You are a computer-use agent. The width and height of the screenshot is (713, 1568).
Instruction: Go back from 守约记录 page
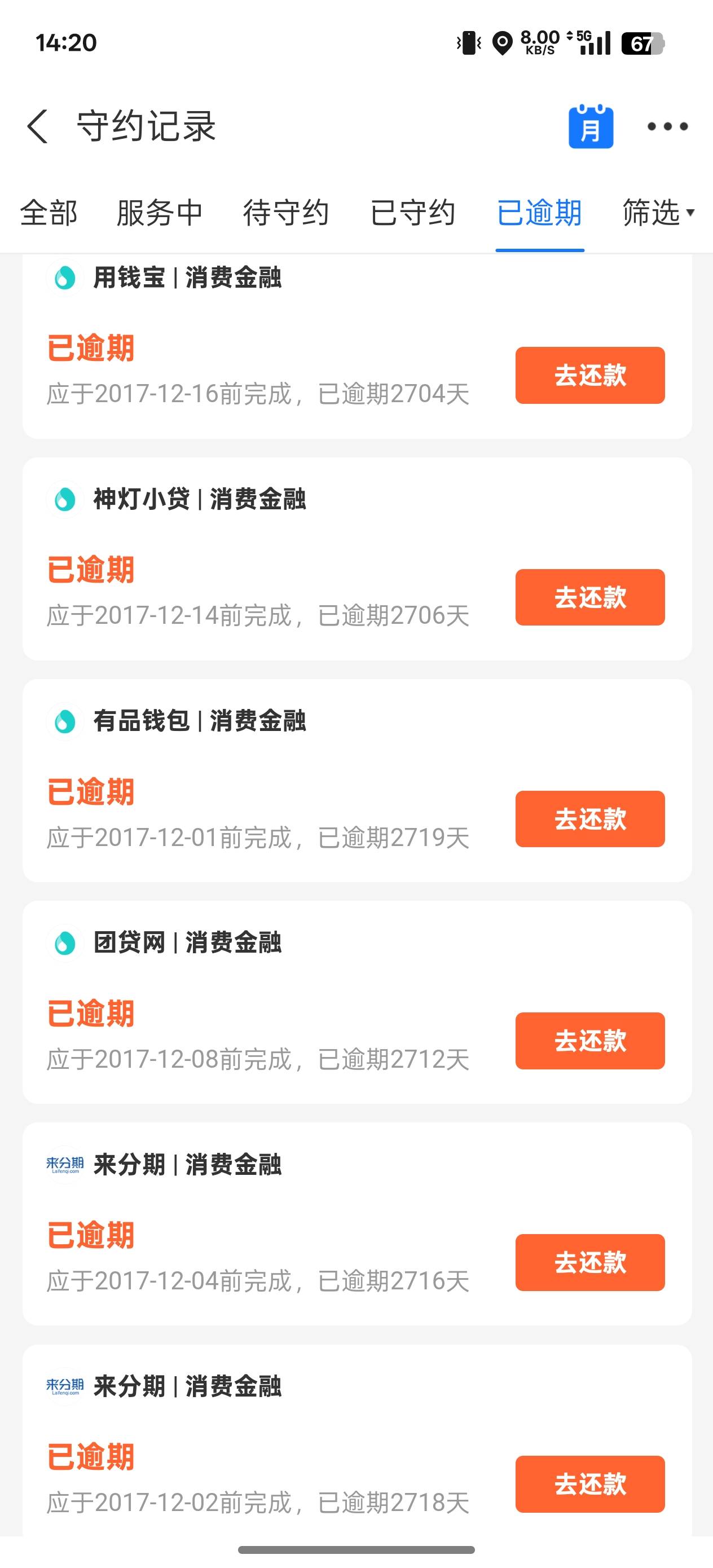38,126
